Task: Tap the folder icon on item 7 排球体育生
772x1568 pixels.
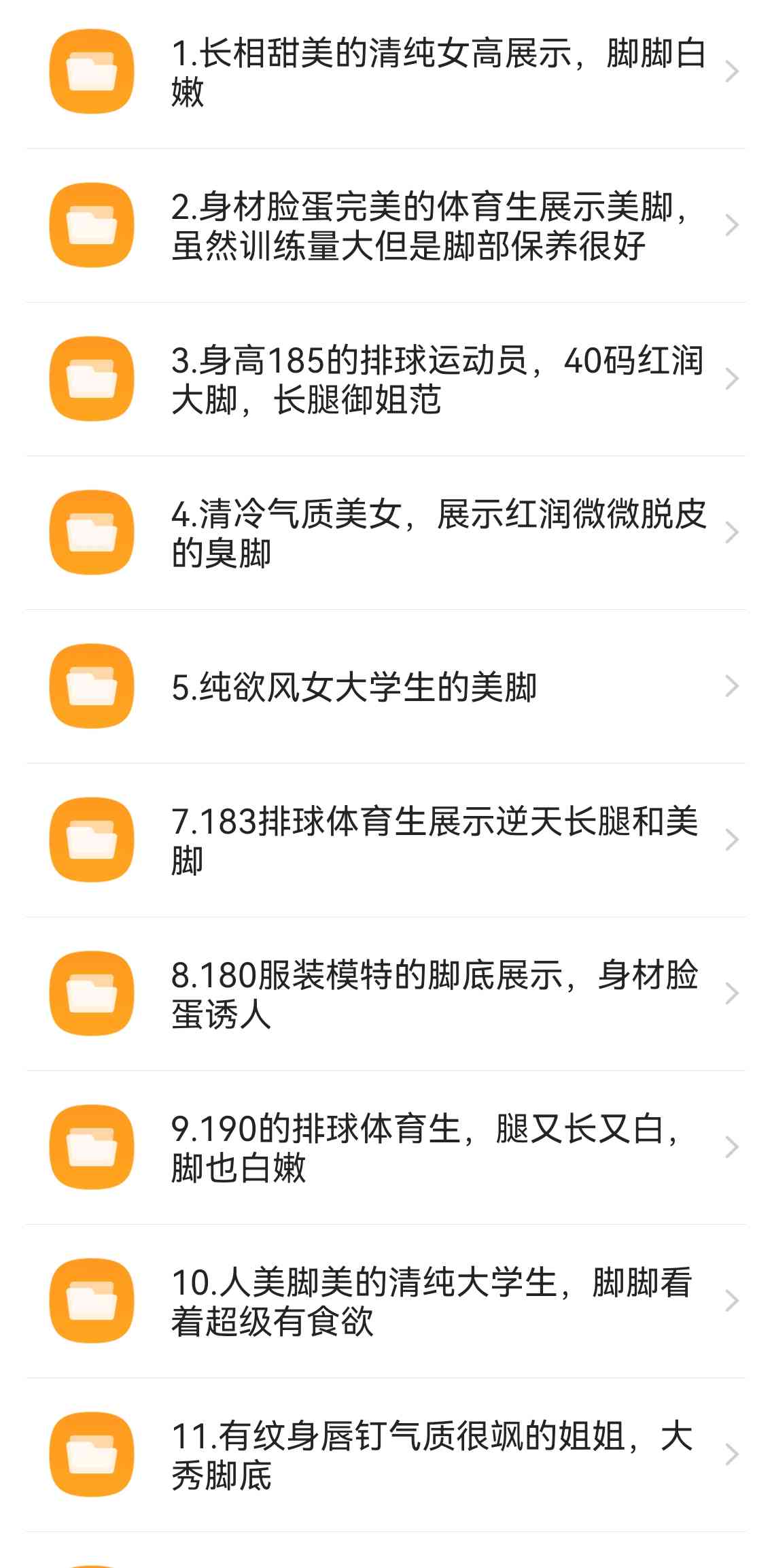Action: point(92,841)
